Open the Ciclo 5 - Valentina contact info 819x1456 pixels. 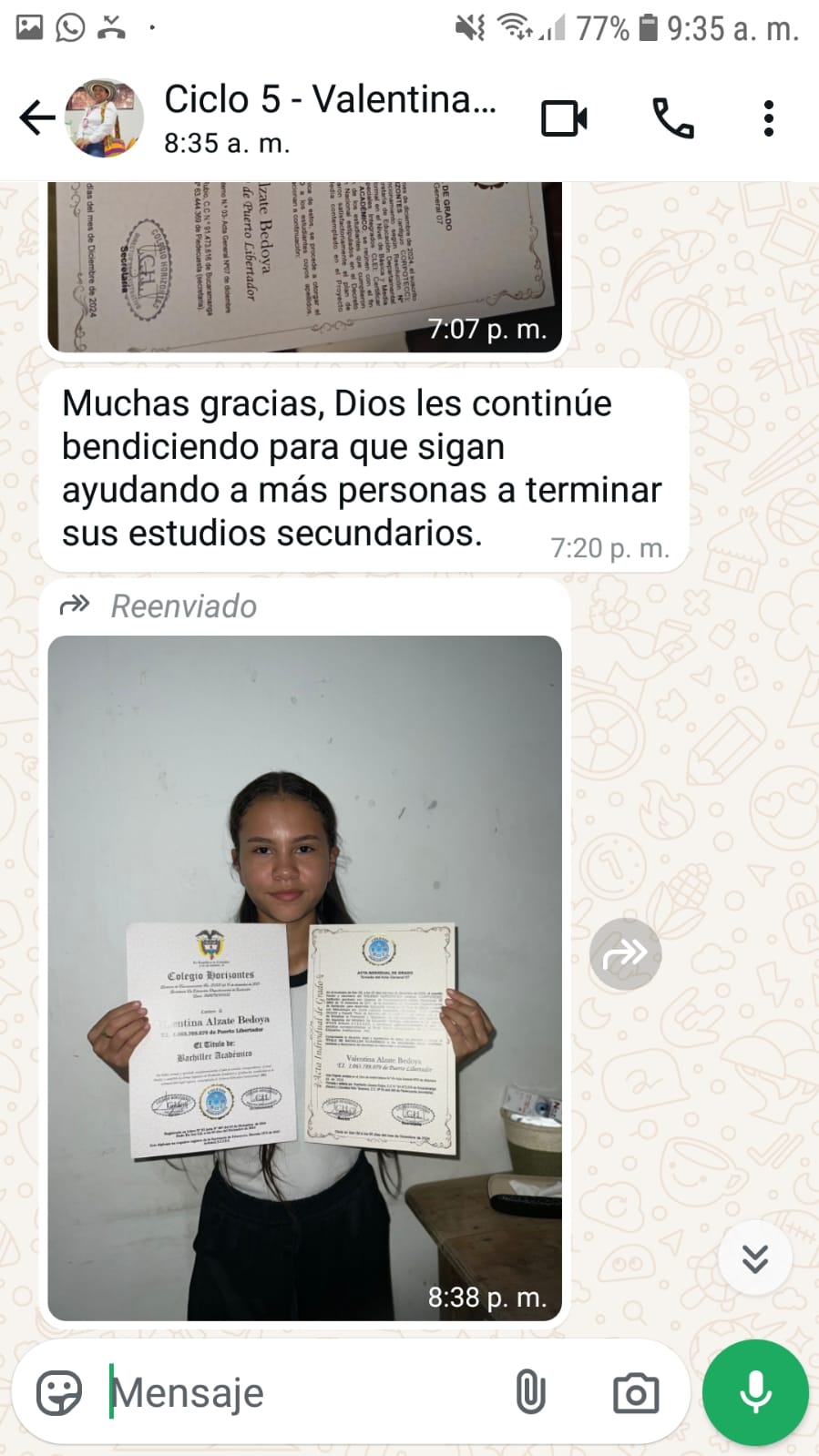point(328,117)
